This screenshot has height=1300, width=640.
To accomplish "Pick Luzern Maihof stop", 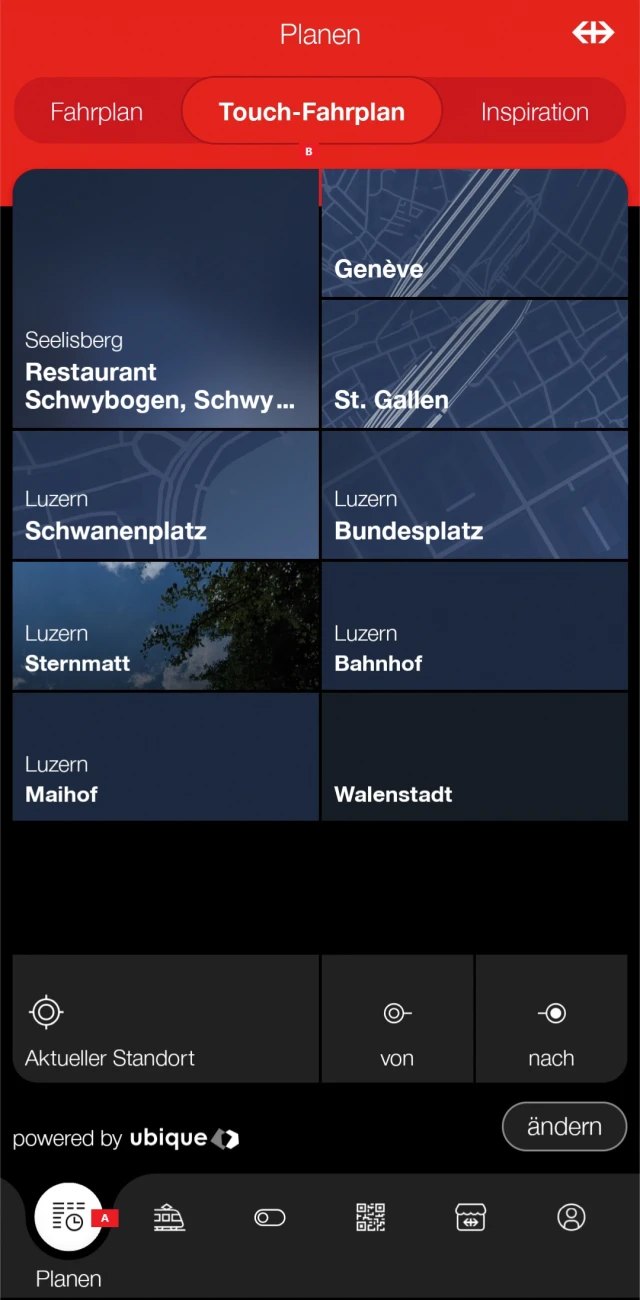I will click(166, 757).
